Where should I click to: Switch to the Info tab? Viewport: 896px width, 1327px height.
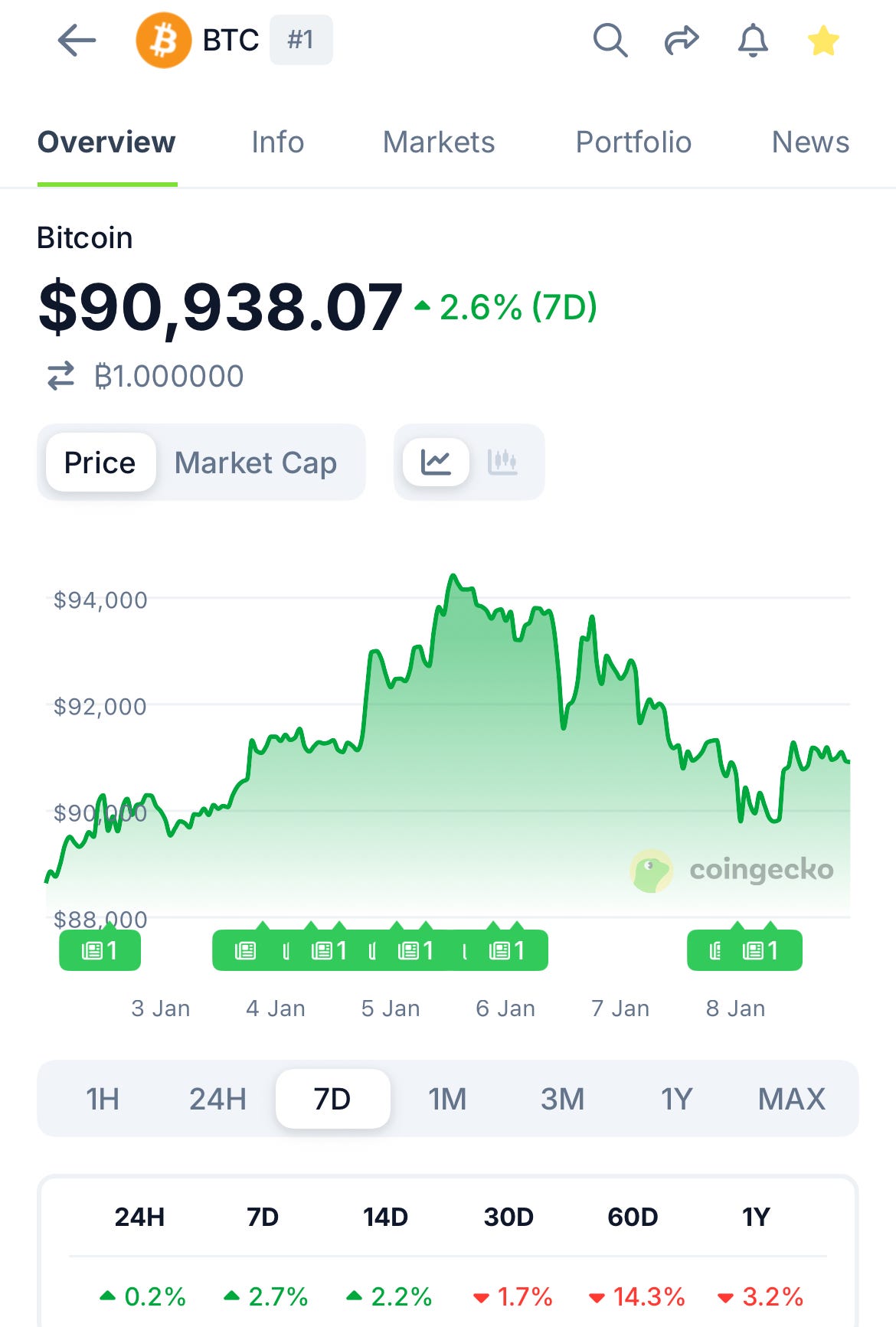click(x=278, y=142)
